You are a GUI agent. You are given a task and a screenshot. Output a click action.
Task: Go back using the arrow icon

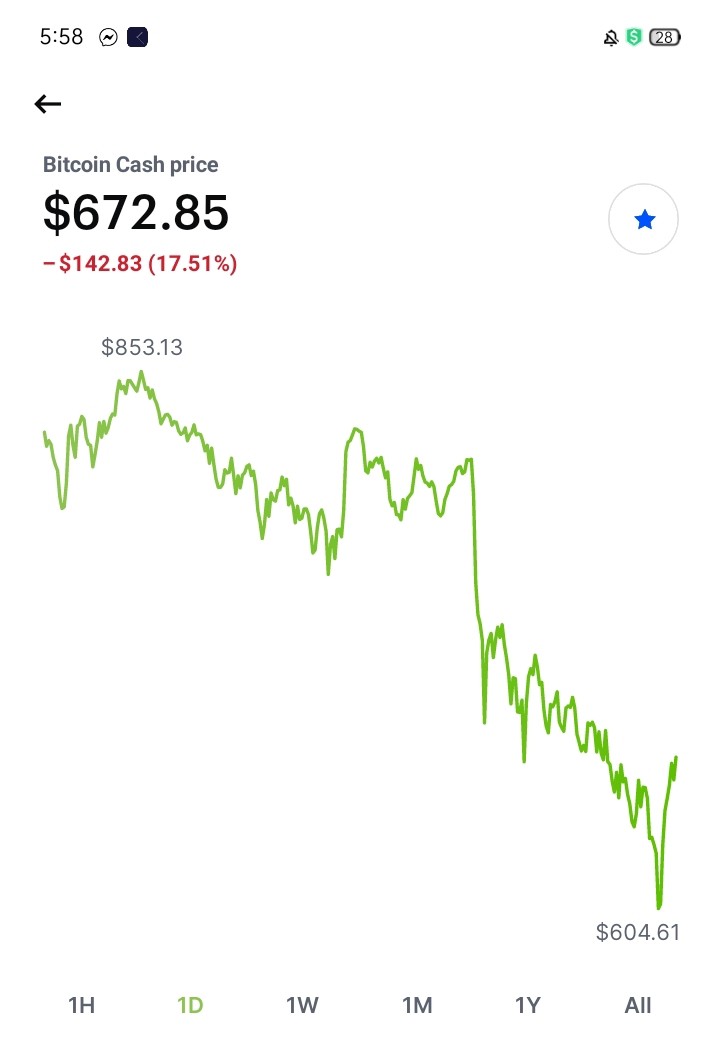48,104
